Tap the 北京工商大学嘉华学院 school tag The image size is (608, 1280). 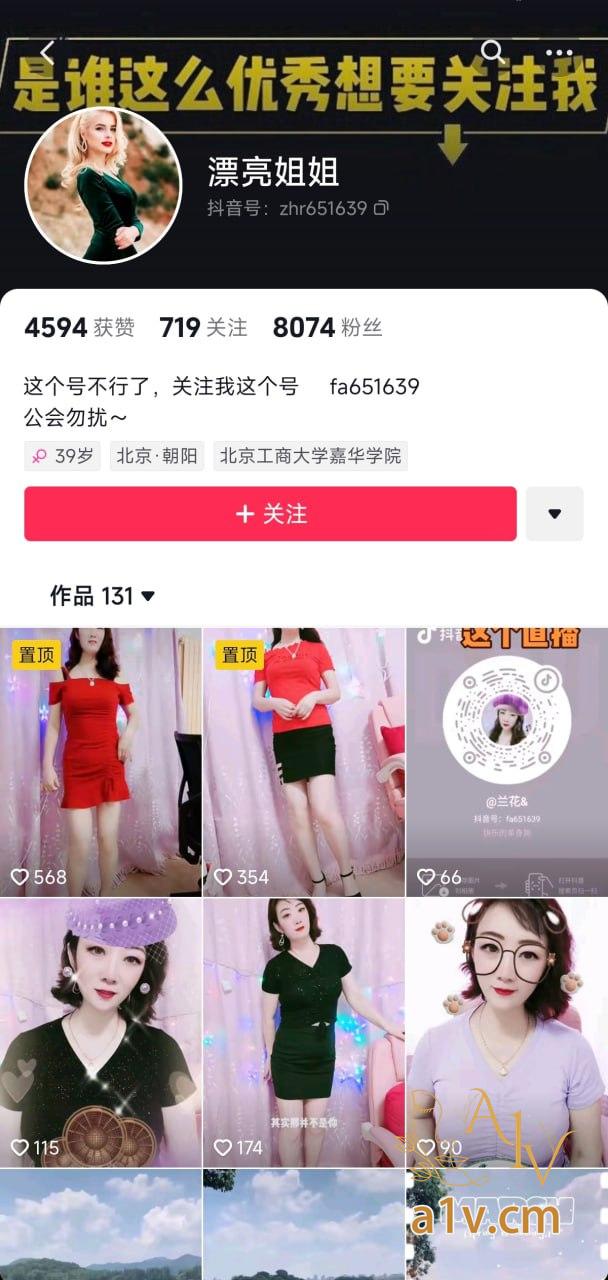[x=310, y=456]
